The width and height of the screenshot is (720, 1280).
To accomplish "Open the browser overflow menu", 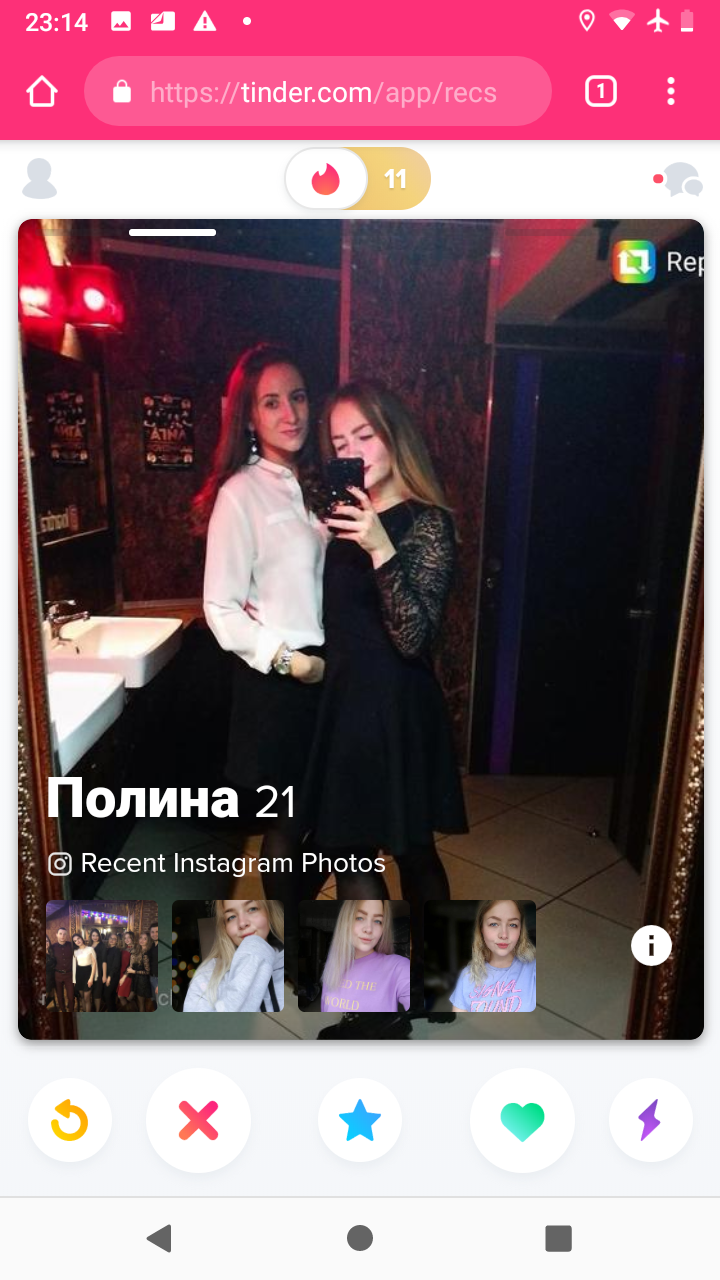I will 671,92.
